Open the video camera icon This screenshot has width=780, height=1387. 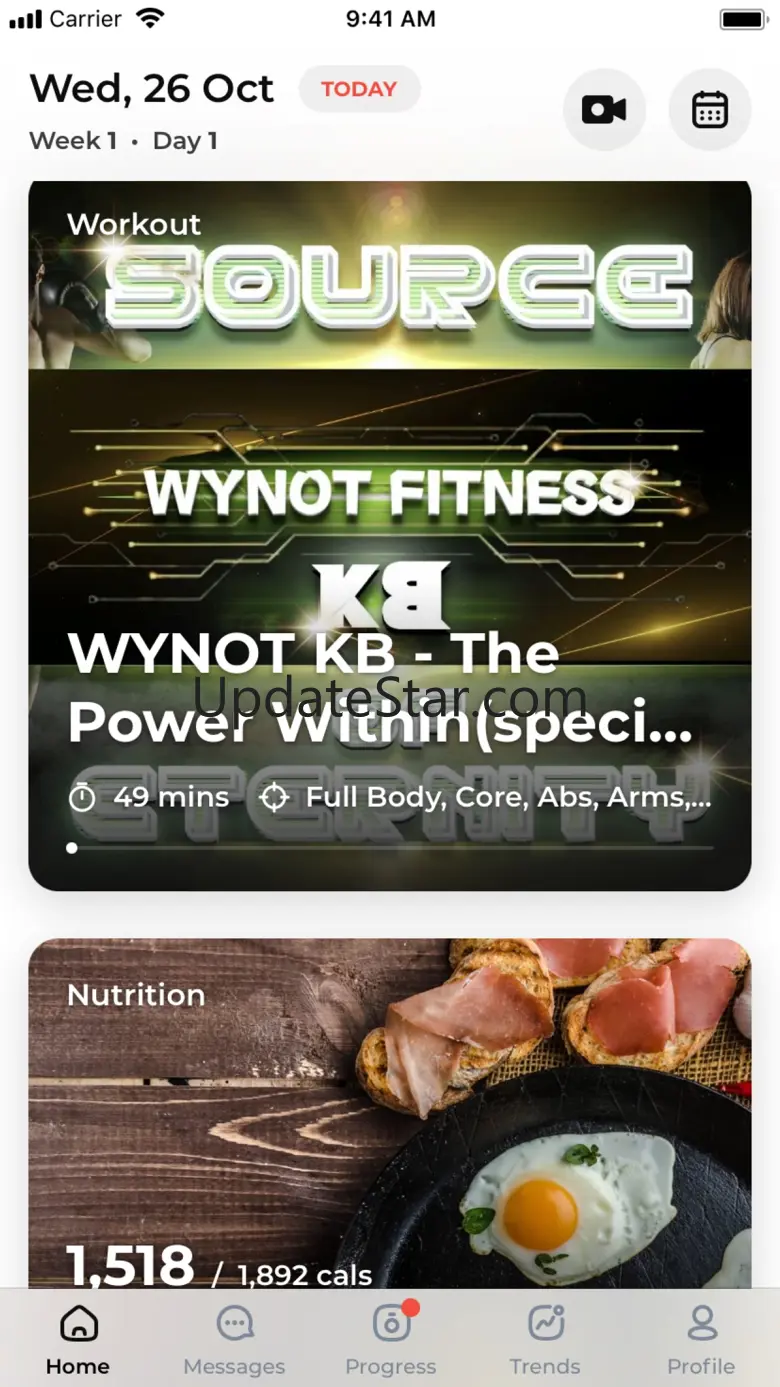pyautogui.click(x=604, y=109)
